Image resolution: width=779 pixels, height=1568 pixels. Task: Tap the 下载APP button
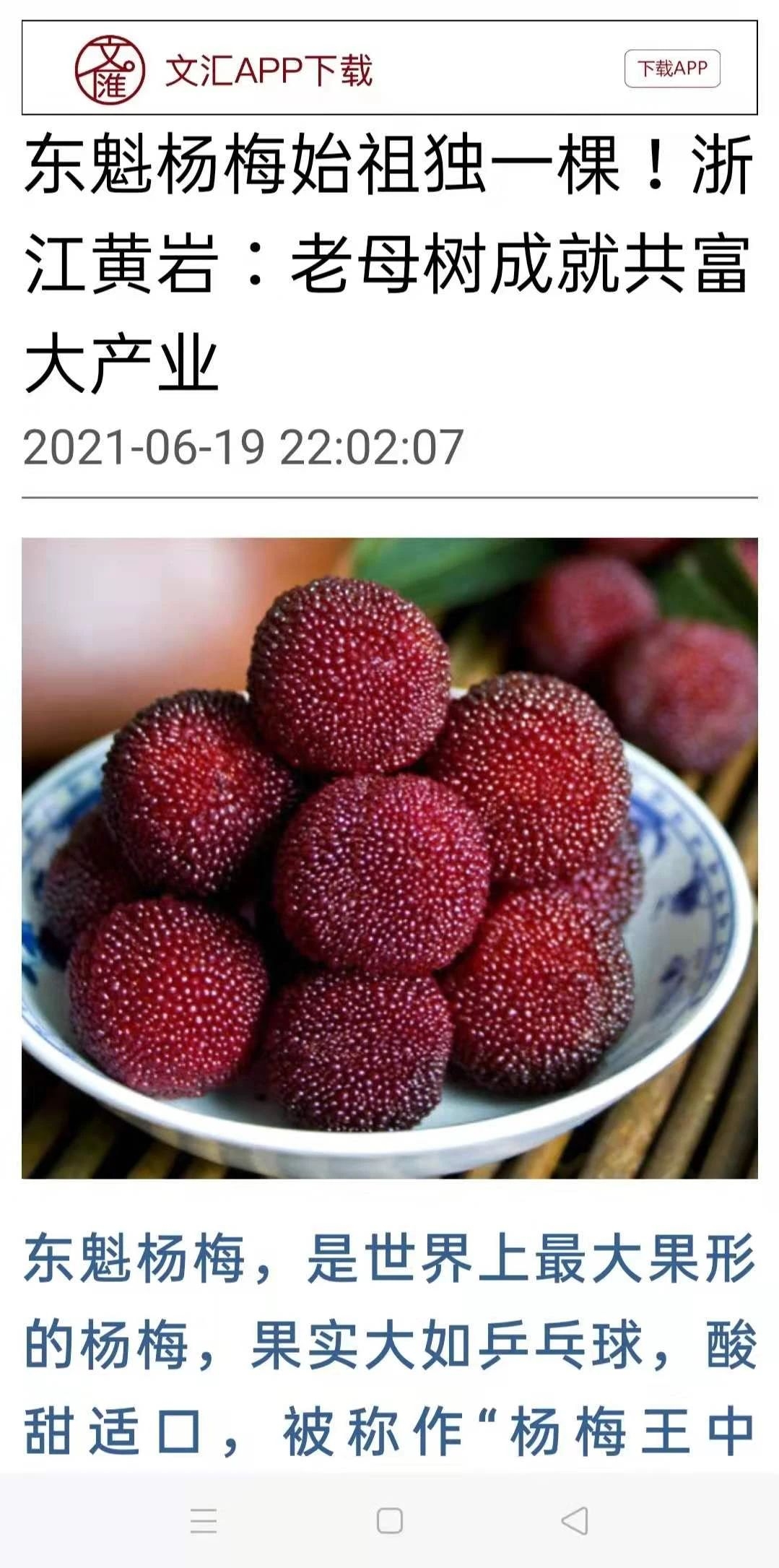coord(672,69)
